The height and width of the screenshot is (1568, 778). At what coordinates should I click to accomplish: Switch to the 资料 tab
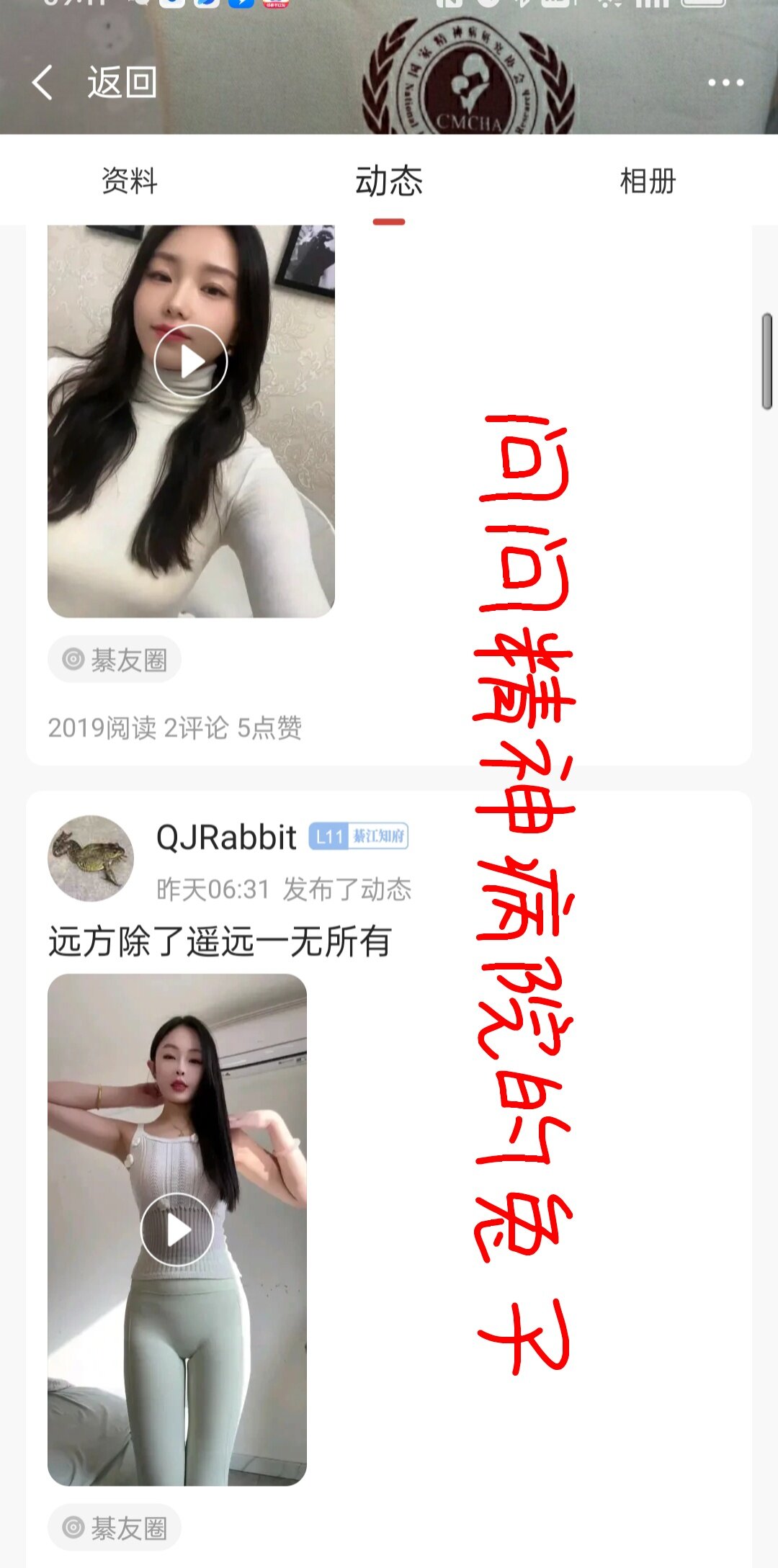[x=130, y=181]
